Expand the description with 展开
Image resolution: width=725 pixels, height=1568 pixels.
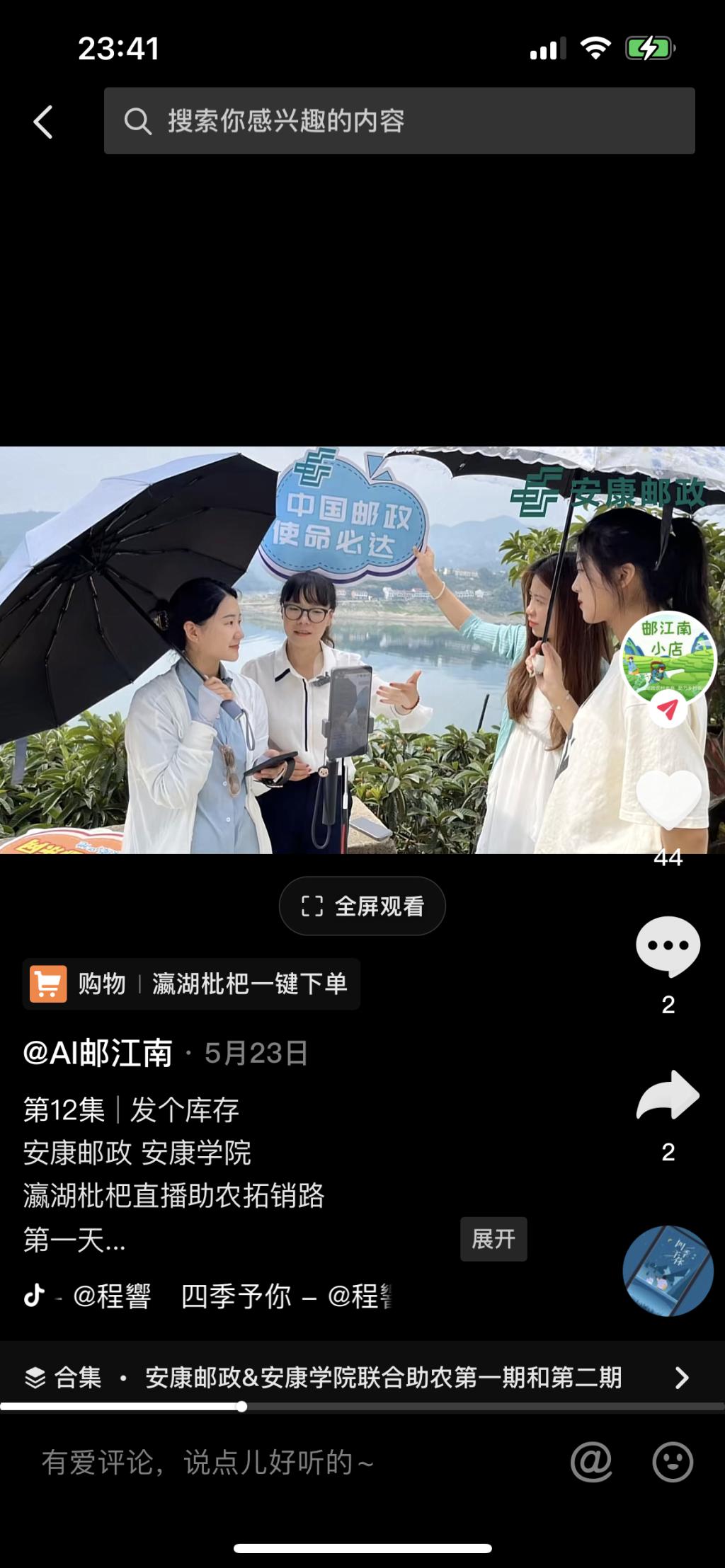pos(493,1238)
